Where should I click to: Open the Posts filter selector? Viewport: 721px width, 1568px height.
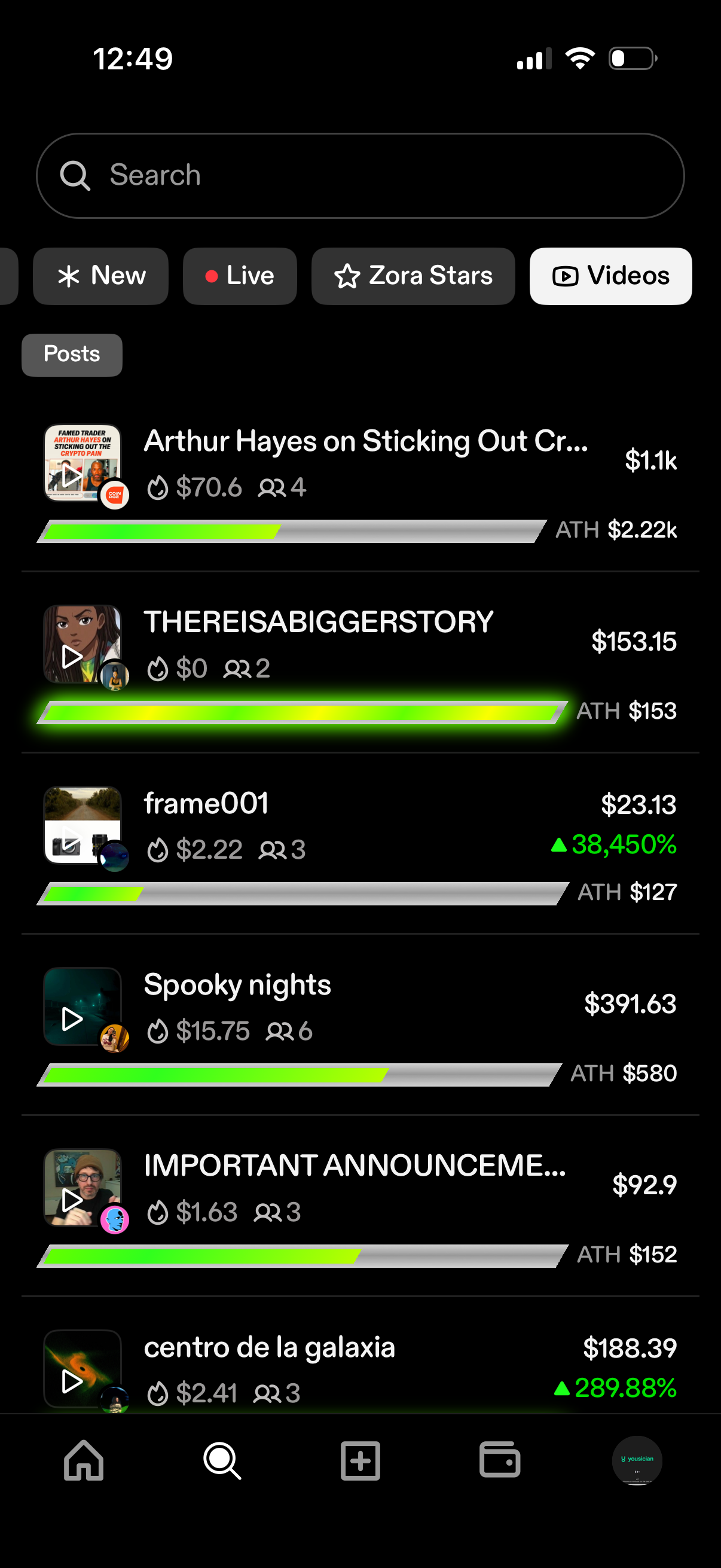click(x=71, y=354)
